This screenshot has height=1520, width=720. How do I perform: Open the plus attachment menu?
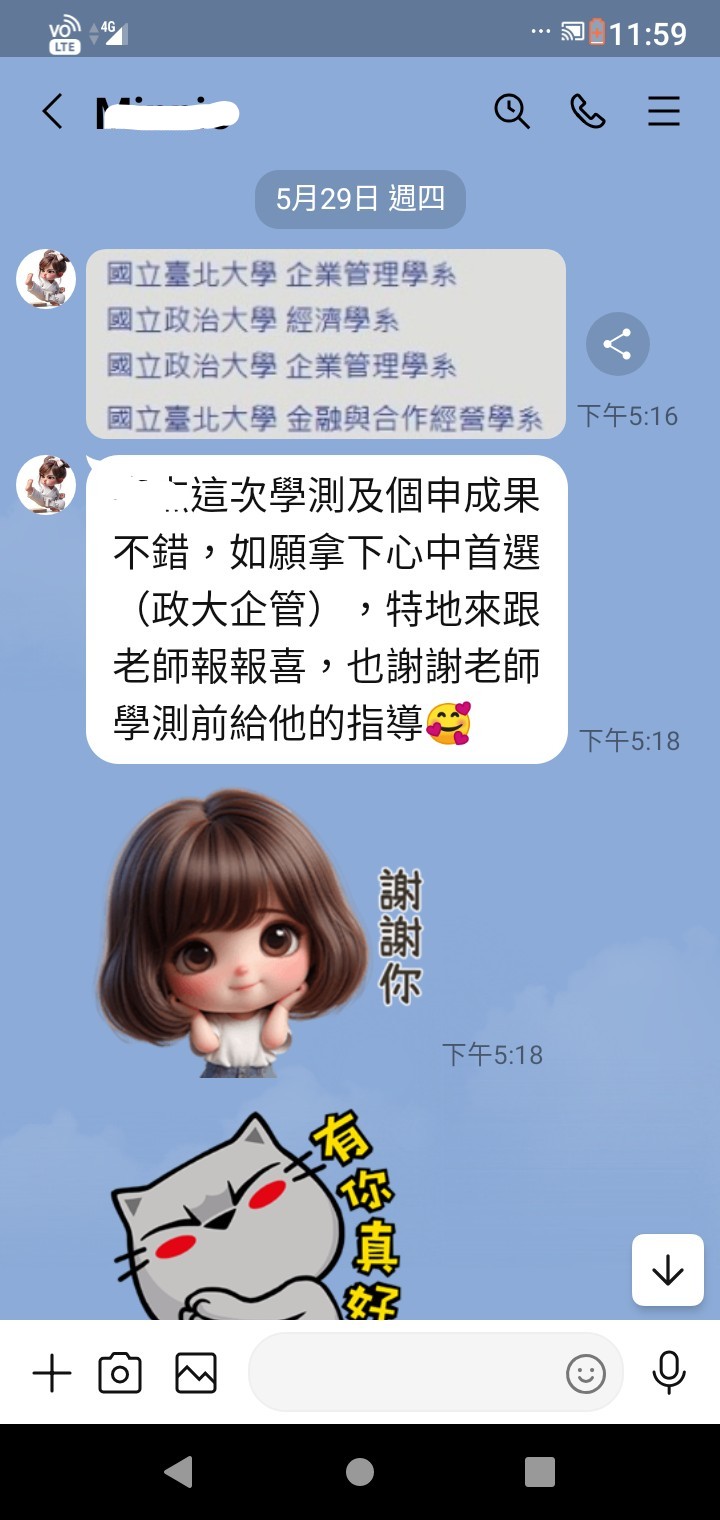(52, 1373)
